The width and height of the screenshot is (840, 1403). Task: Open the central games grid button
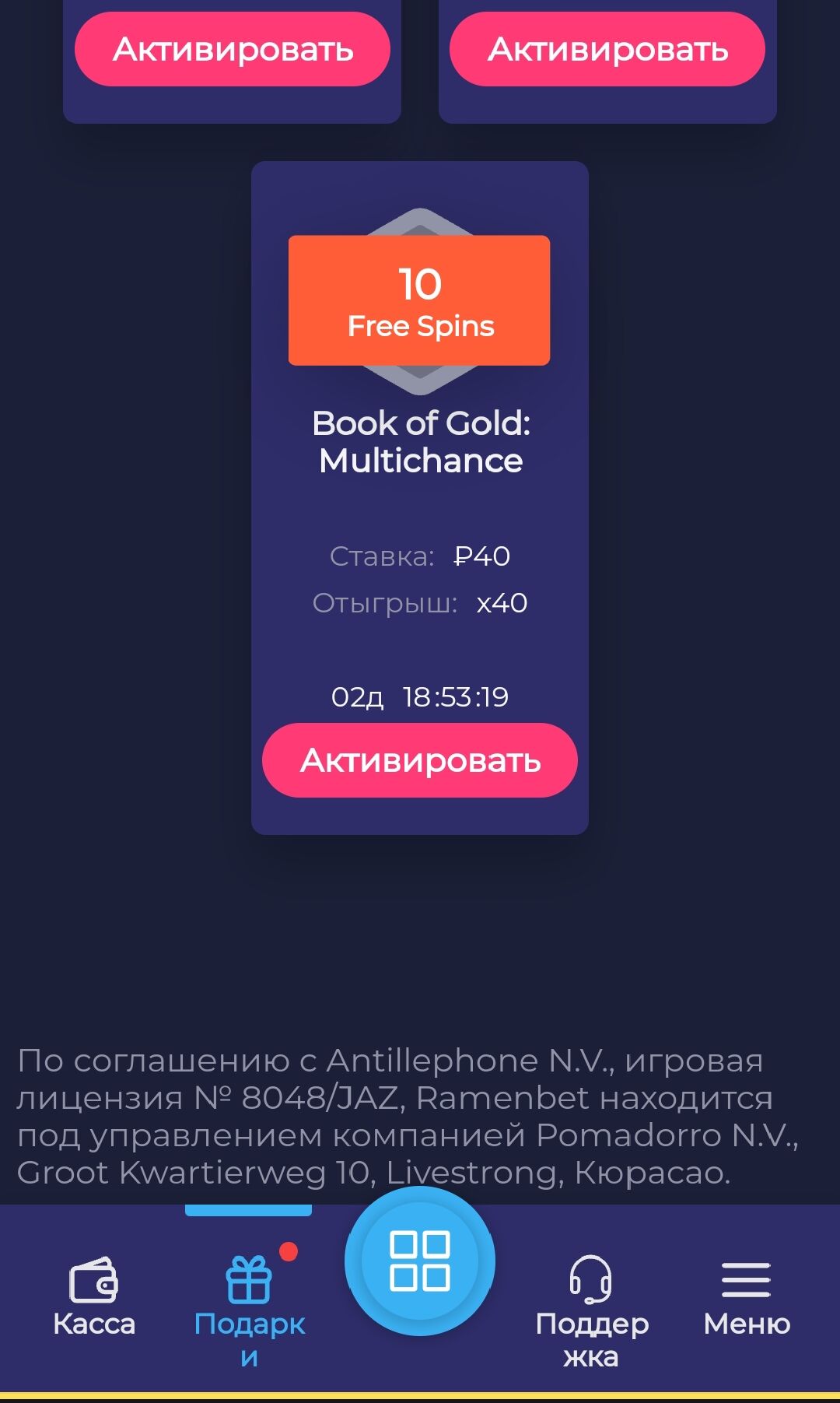click(x=420, y=1261)
